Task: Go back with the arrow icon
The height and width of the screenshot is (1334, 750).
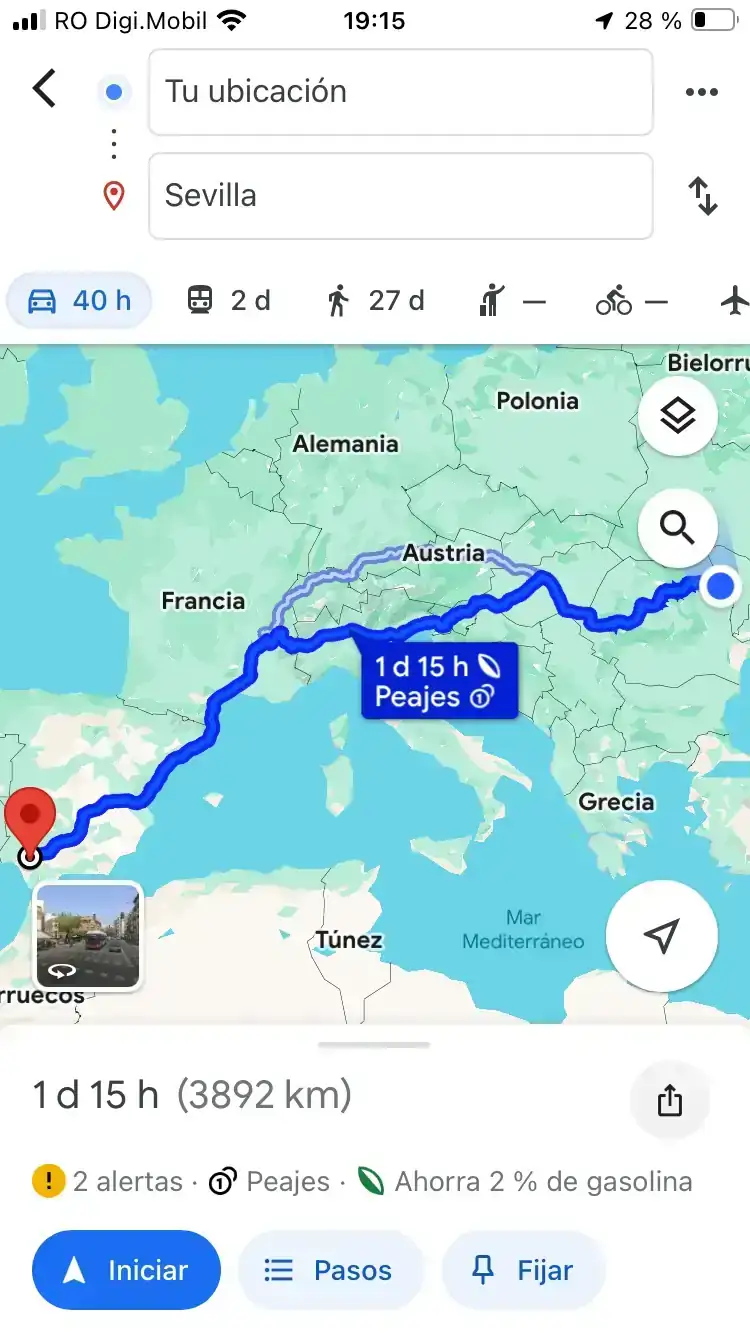Action: (x=45, y=89)
